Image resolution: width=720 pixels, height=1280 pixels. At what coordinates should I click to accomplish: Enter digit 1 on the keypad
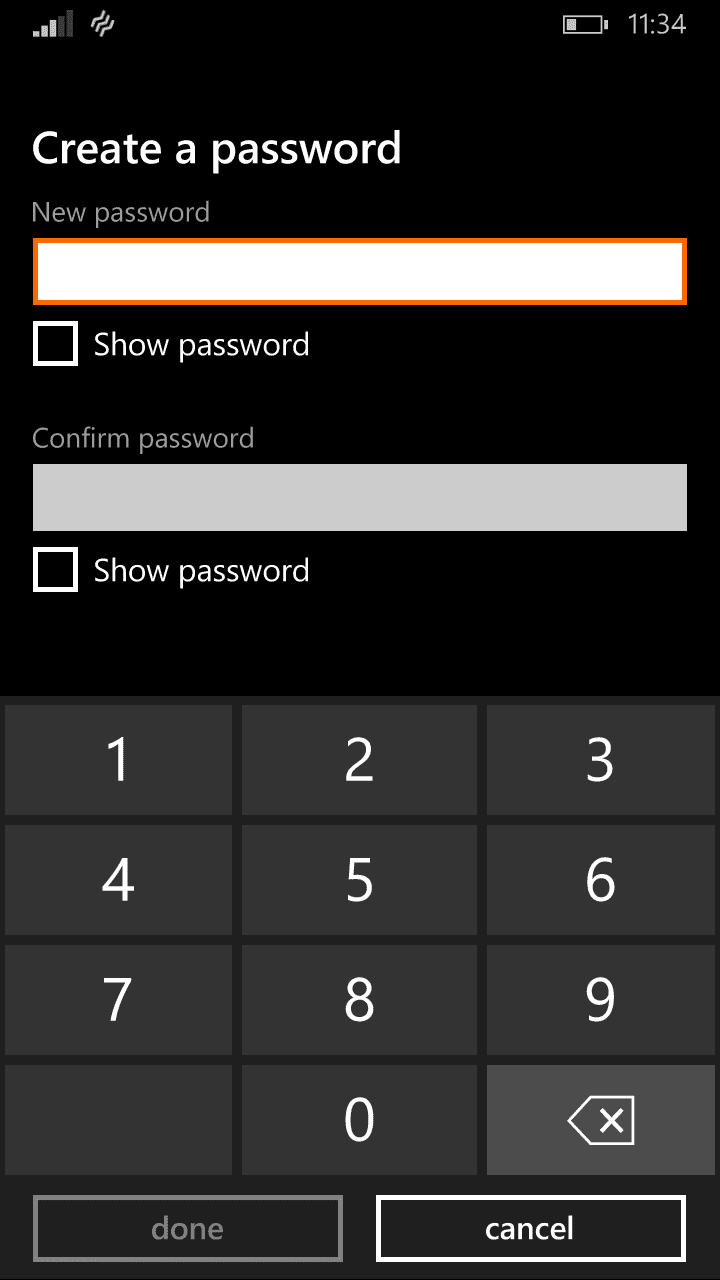click(x=118, y=760)
